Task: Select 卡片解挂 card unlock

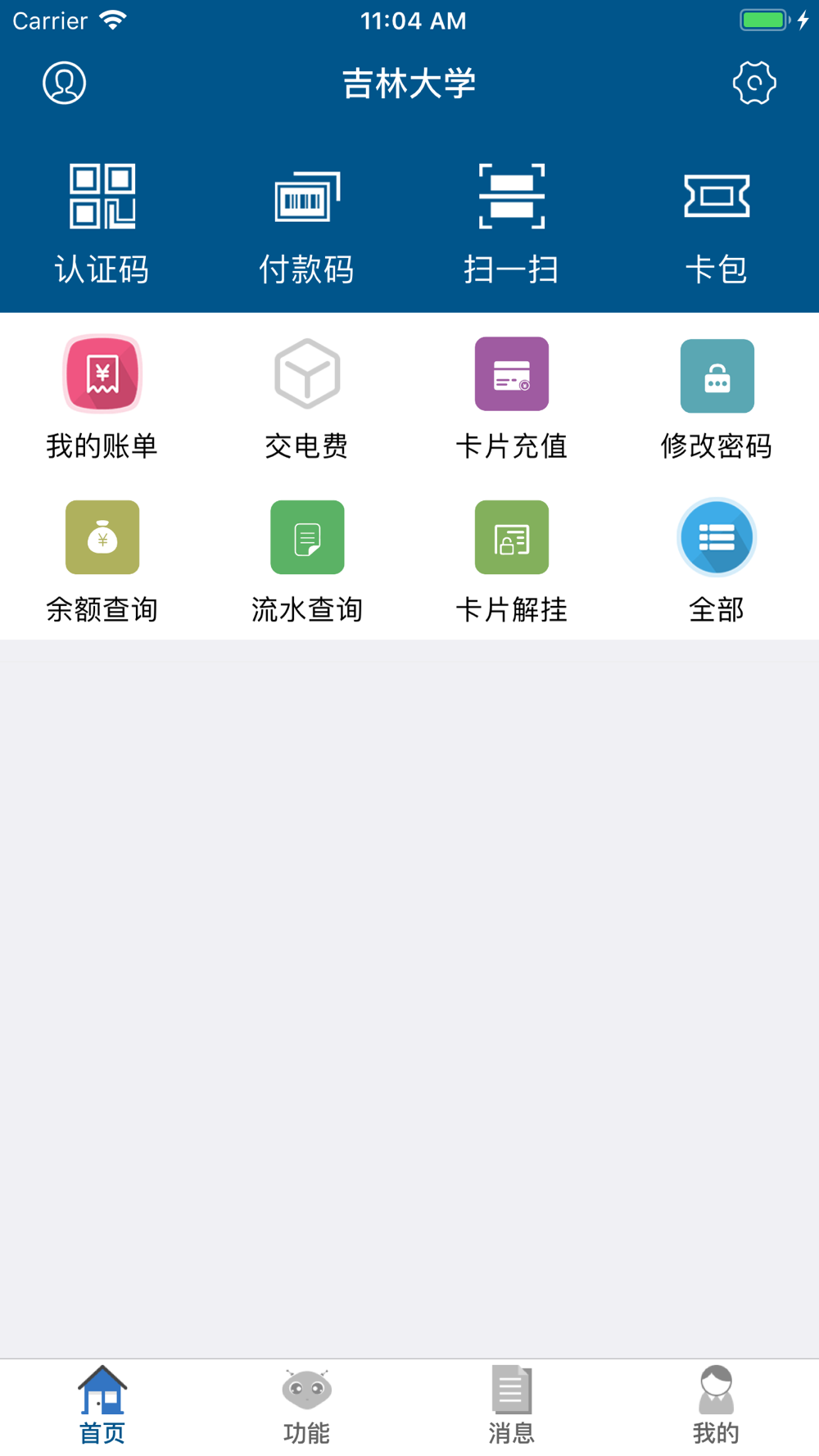Action: pos(512,562)
